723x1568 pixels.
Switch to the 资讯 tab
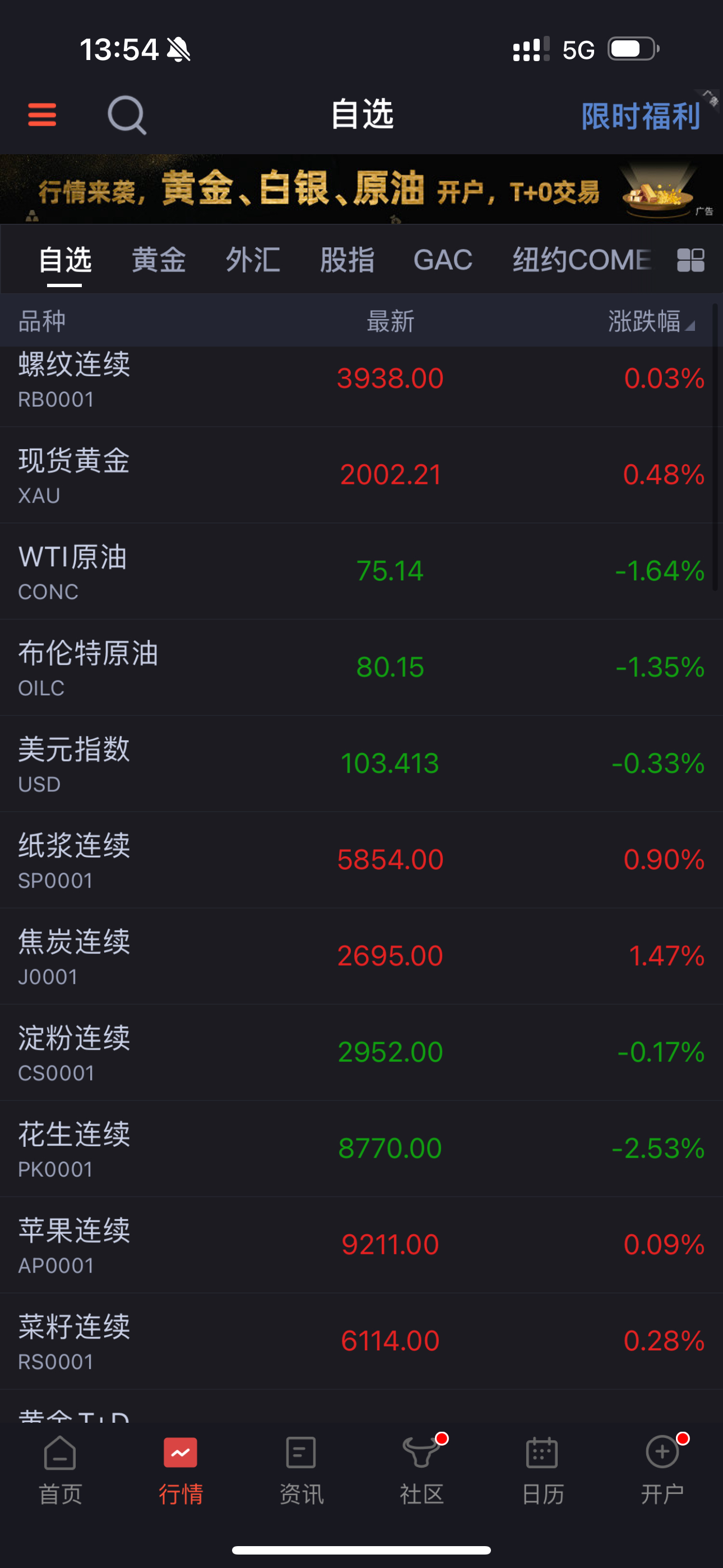(x=302, y=1470)
